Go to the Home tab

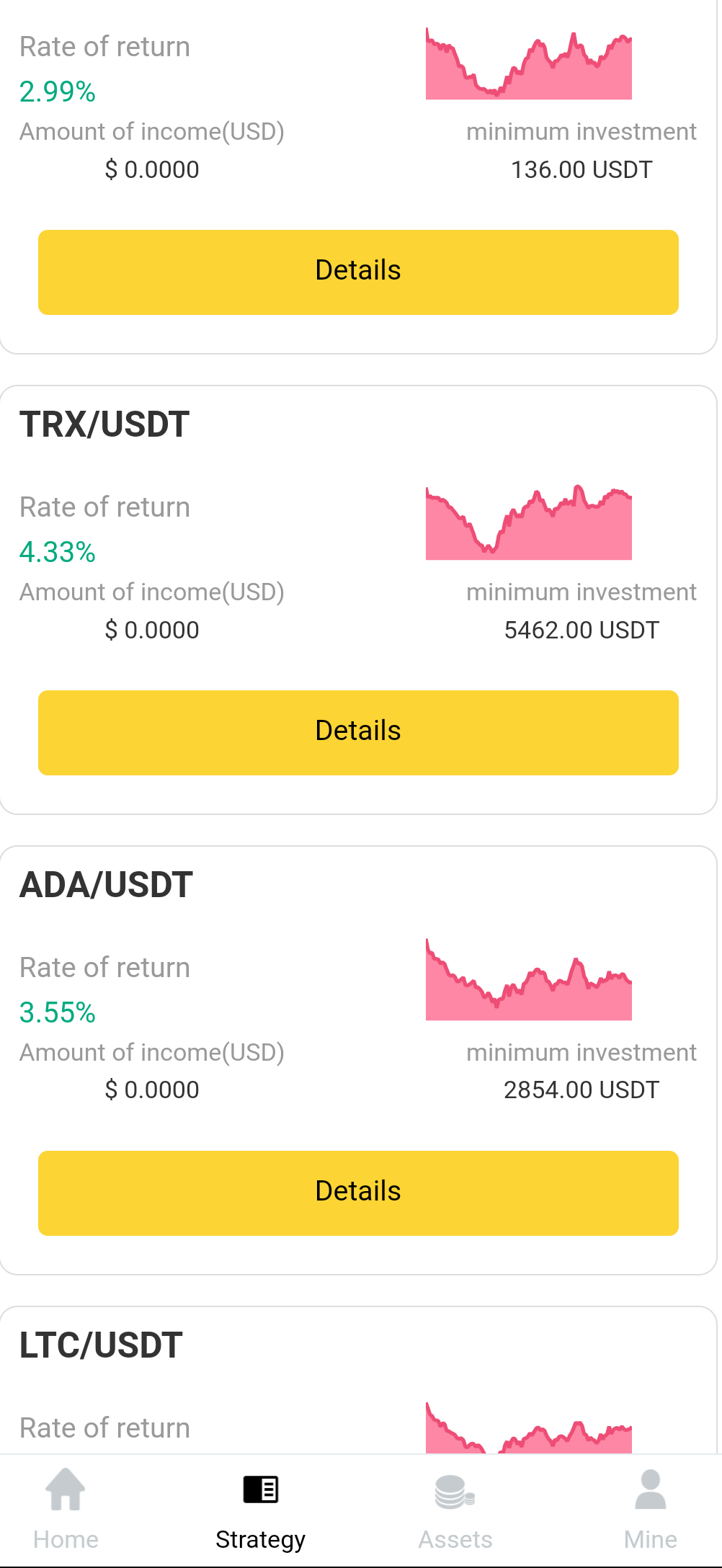tap(66, 1510)
